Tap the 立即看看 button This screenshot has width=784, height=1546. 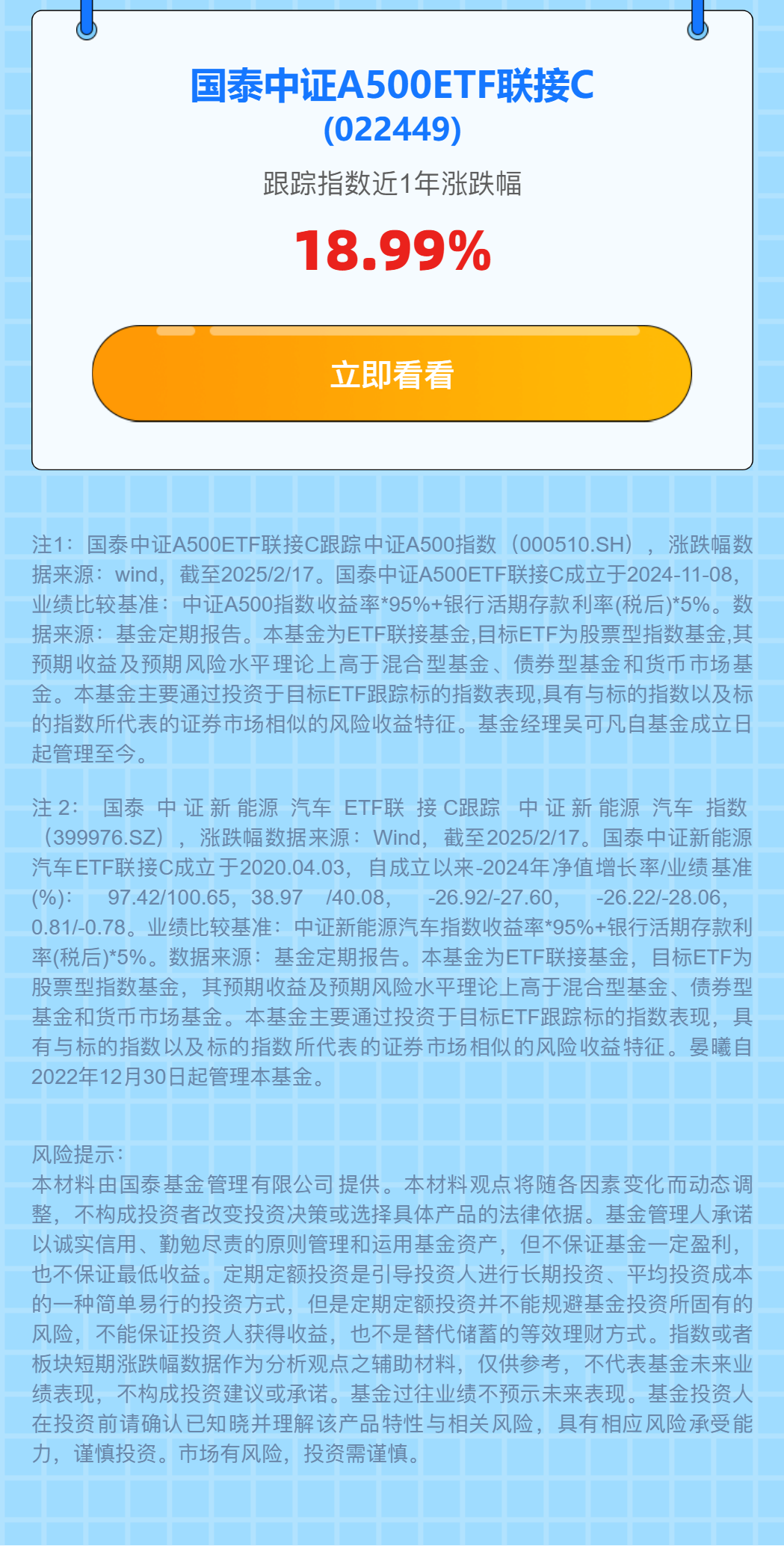(x=392, y=374)
